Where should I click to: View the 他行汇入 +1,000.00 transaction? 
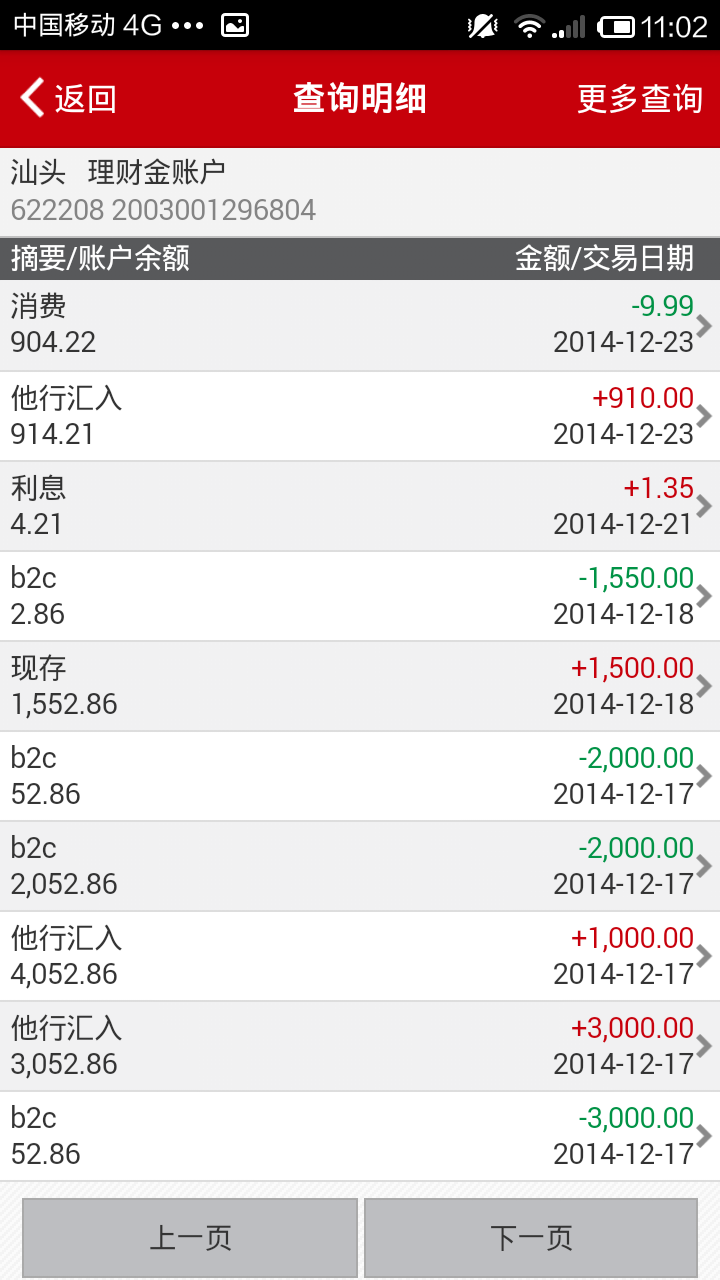coord(360,956)
